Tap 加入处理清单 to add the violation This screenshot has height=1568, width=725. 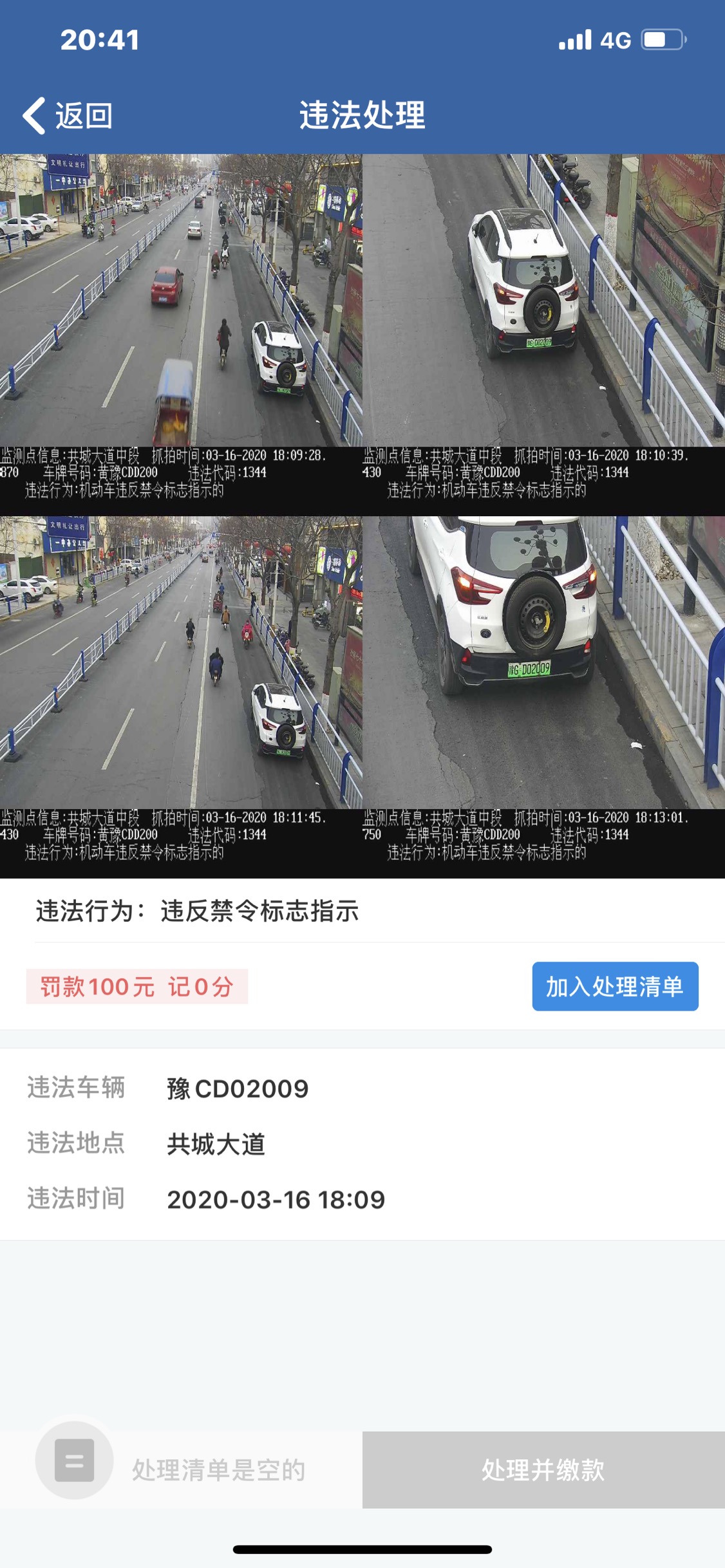614,986
